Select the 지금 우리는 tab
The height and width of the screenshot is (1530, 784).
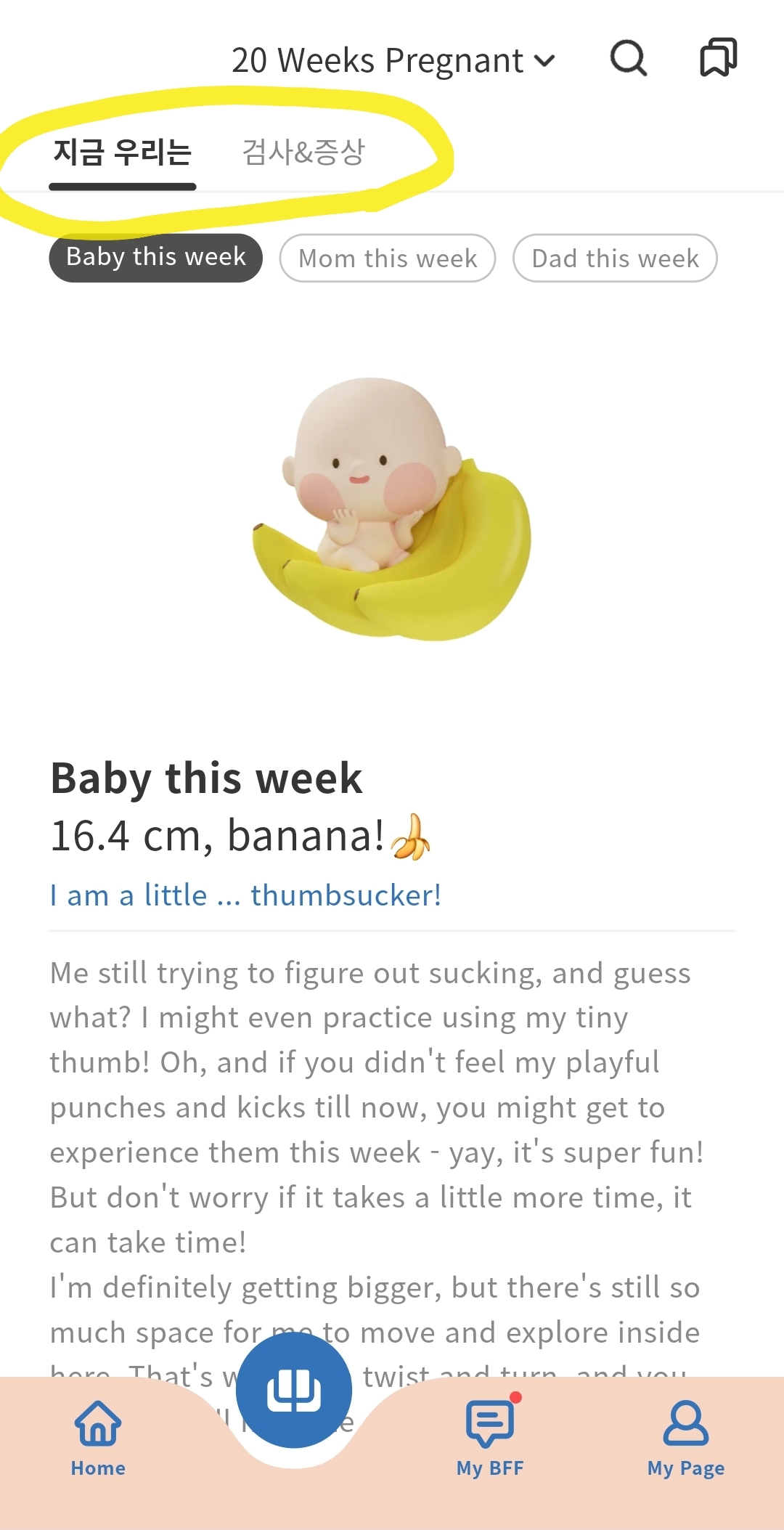[123, 153]
